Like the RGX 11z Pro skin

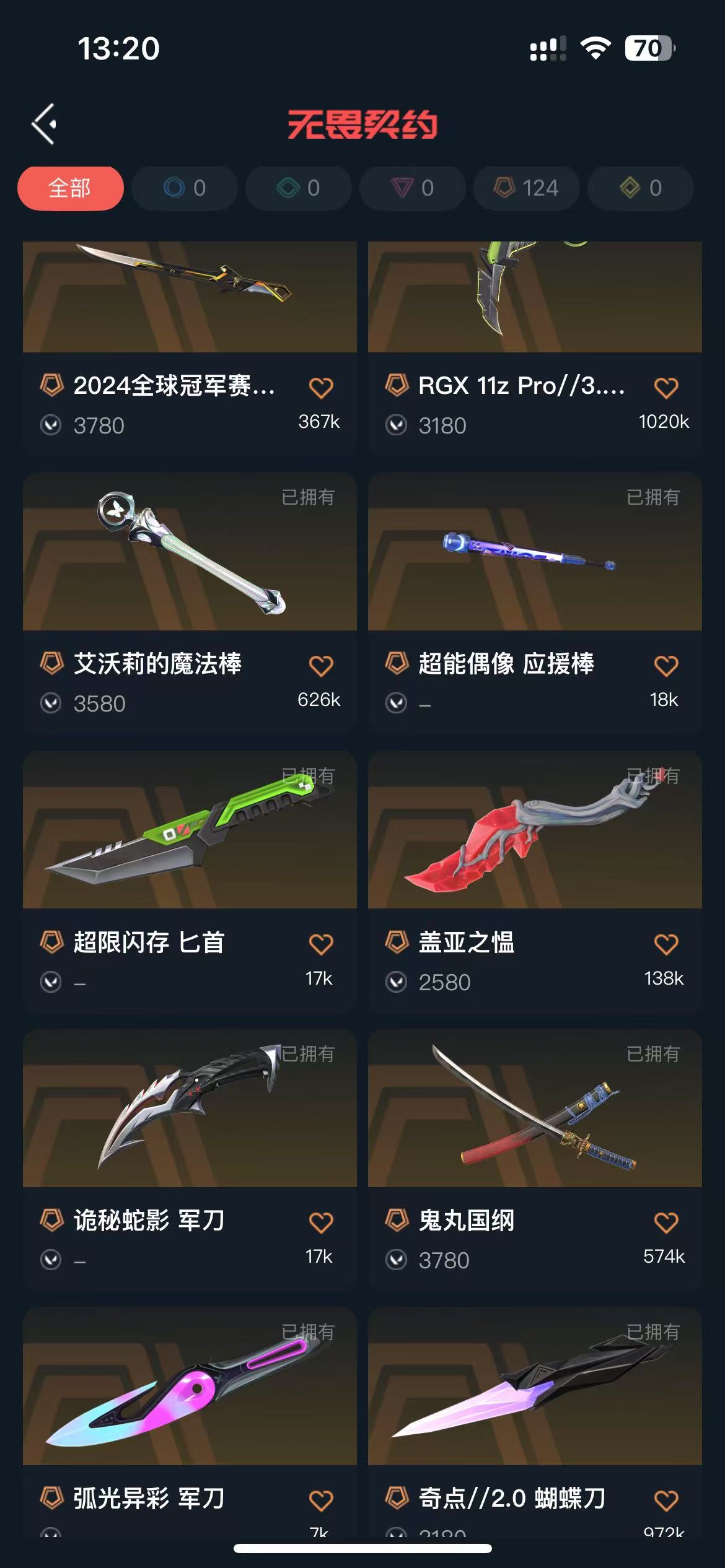666,388
